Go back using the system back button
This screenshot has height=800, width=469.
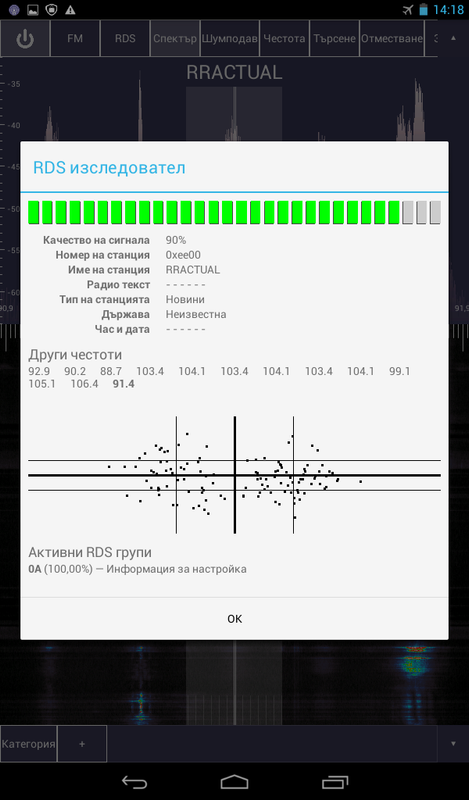click(x=134, y=782)
